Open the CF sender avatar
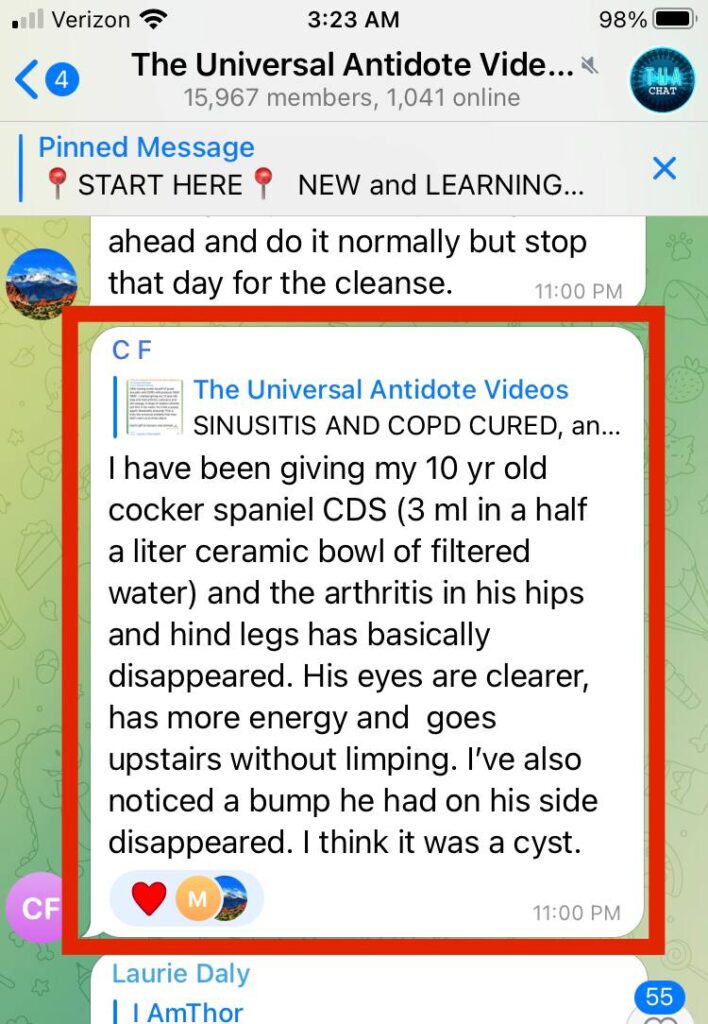Image resolution: width=708 pixels, height=1024 pixels. 40,908
